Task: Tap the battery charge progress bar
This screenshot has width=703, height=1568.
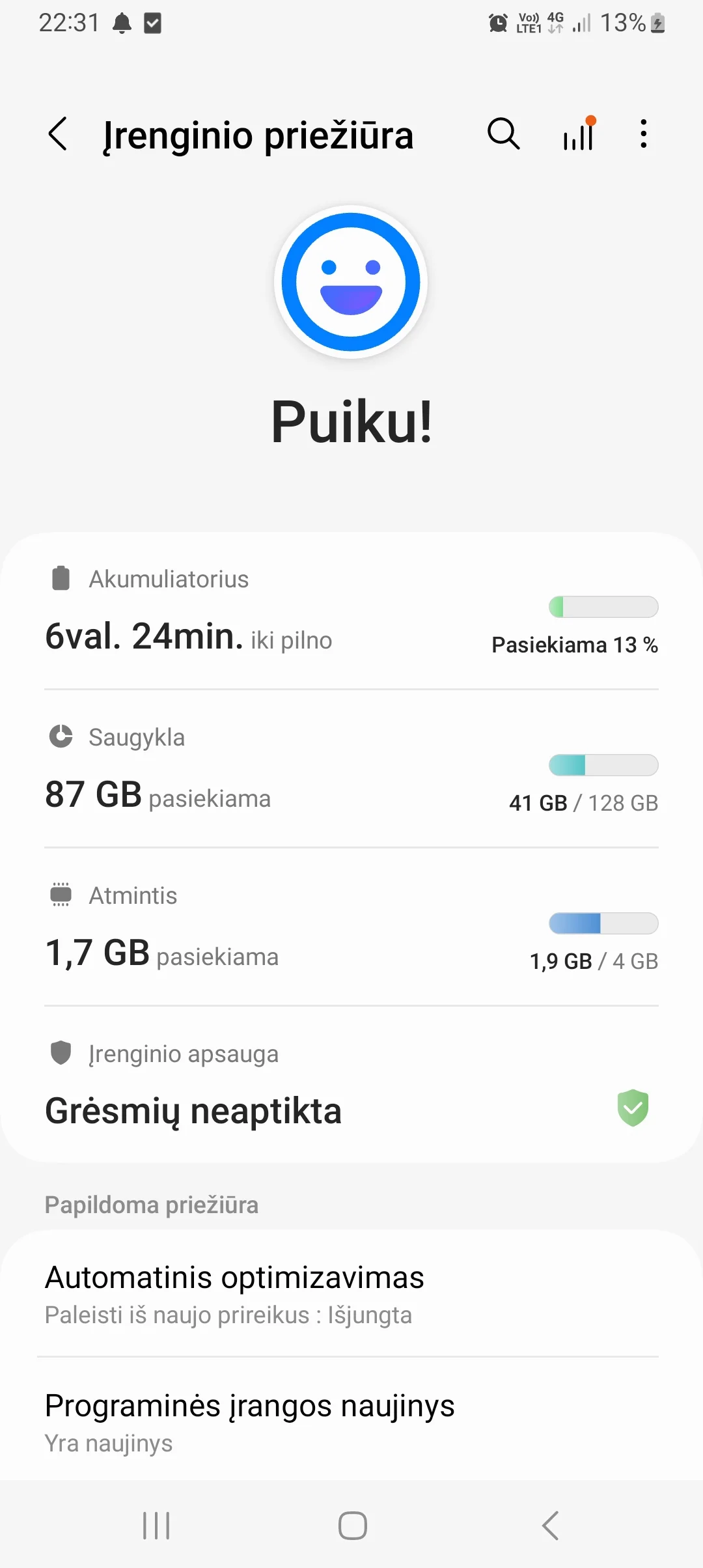Action: point(604,607)
